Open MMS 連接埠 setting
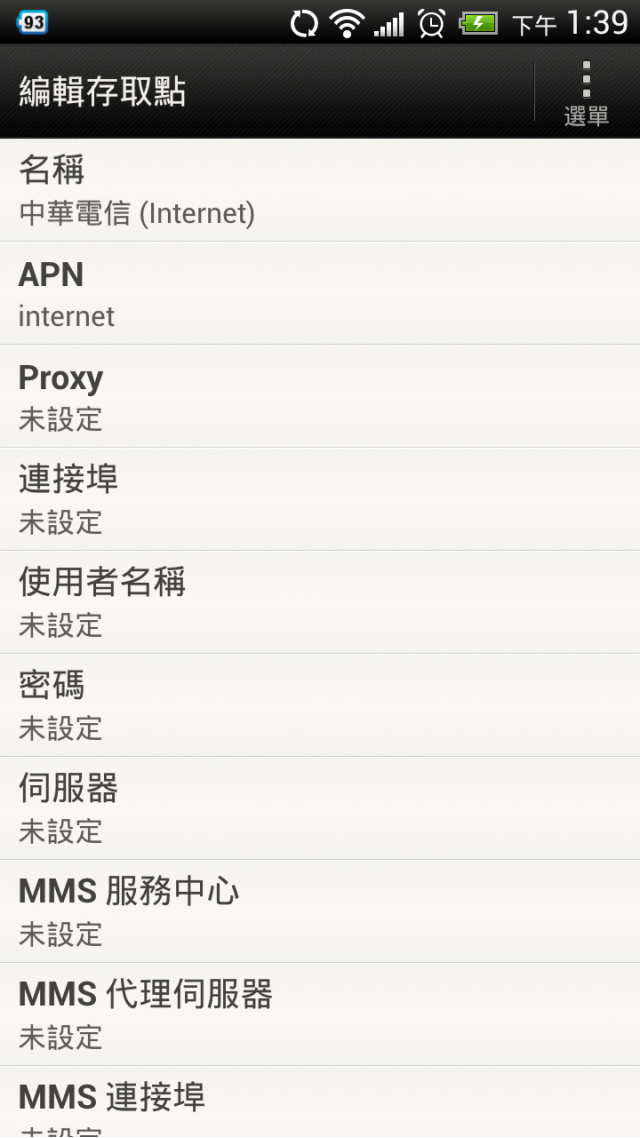The width and height of the screenshot is (640, 1138). 320,1102
